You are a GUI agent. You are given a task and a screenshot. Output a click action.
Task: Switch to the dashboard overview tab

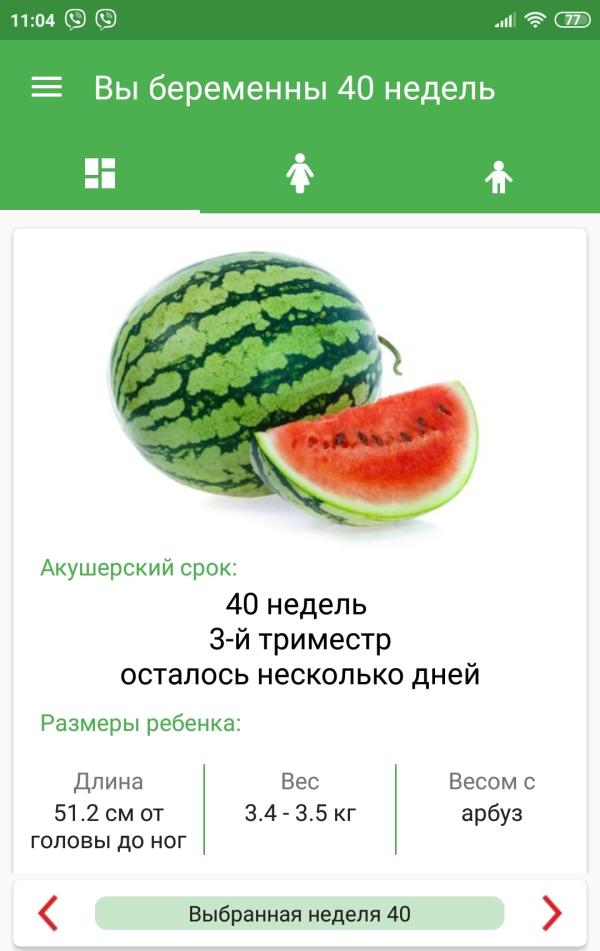coord(100,173)
